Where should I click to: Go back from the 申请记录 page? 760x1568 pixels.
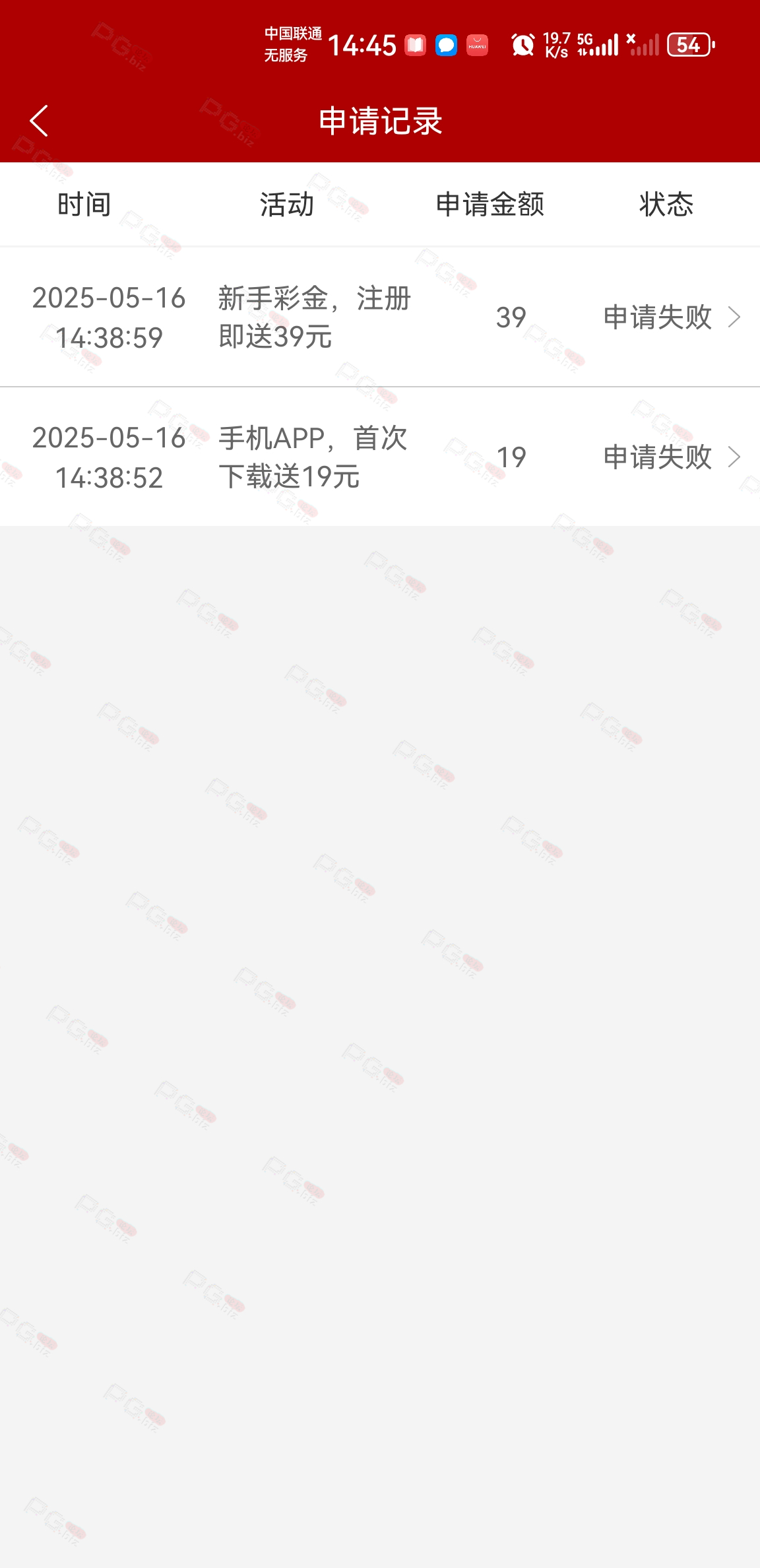pos(40,121)
